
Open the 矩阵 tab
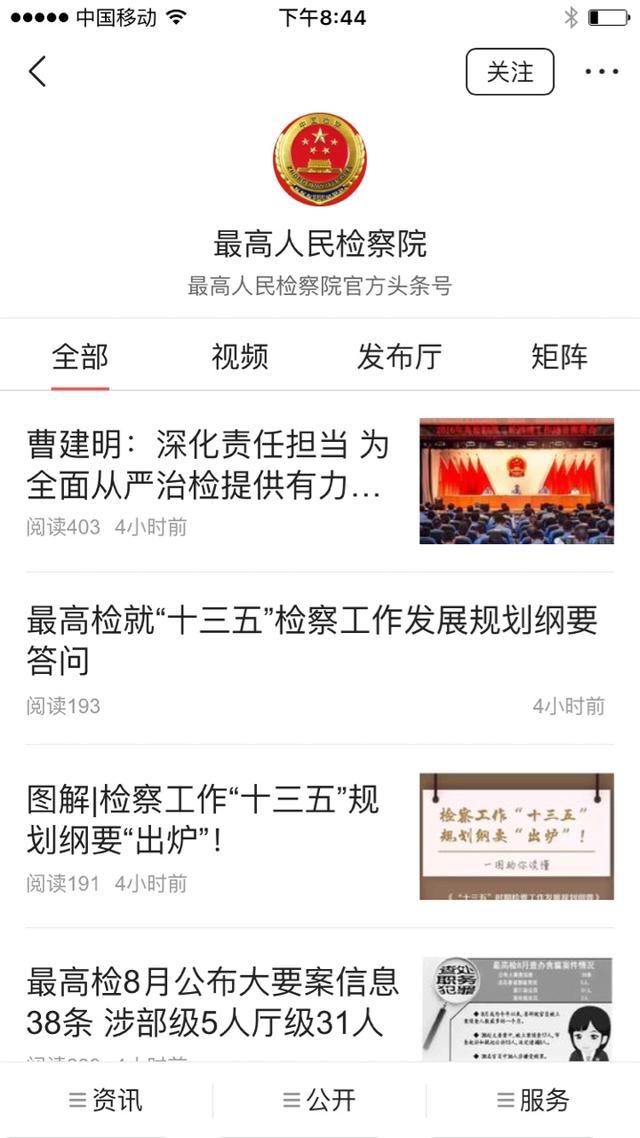[559, 356]
